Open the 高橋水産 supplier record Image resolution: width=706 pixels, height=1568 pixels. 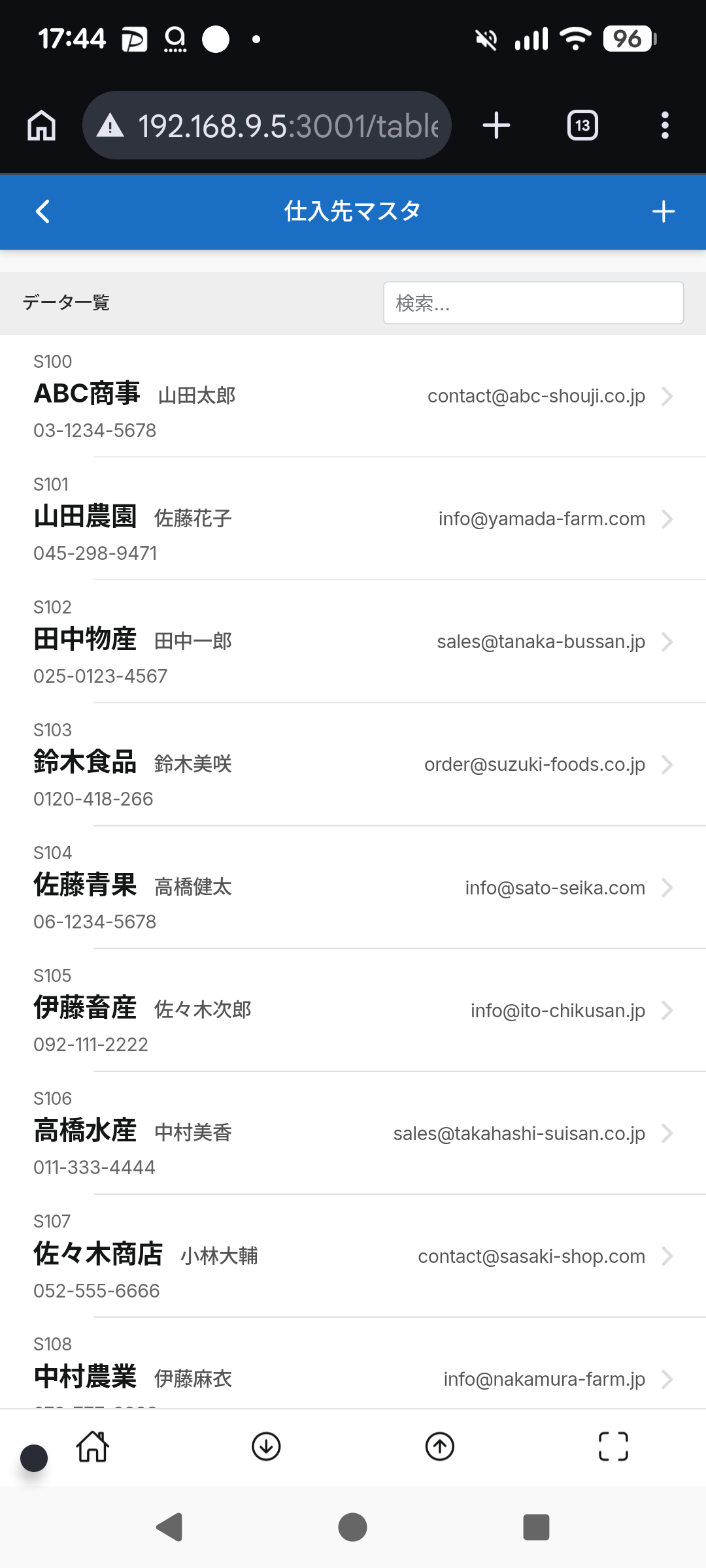pos(353,1133)
